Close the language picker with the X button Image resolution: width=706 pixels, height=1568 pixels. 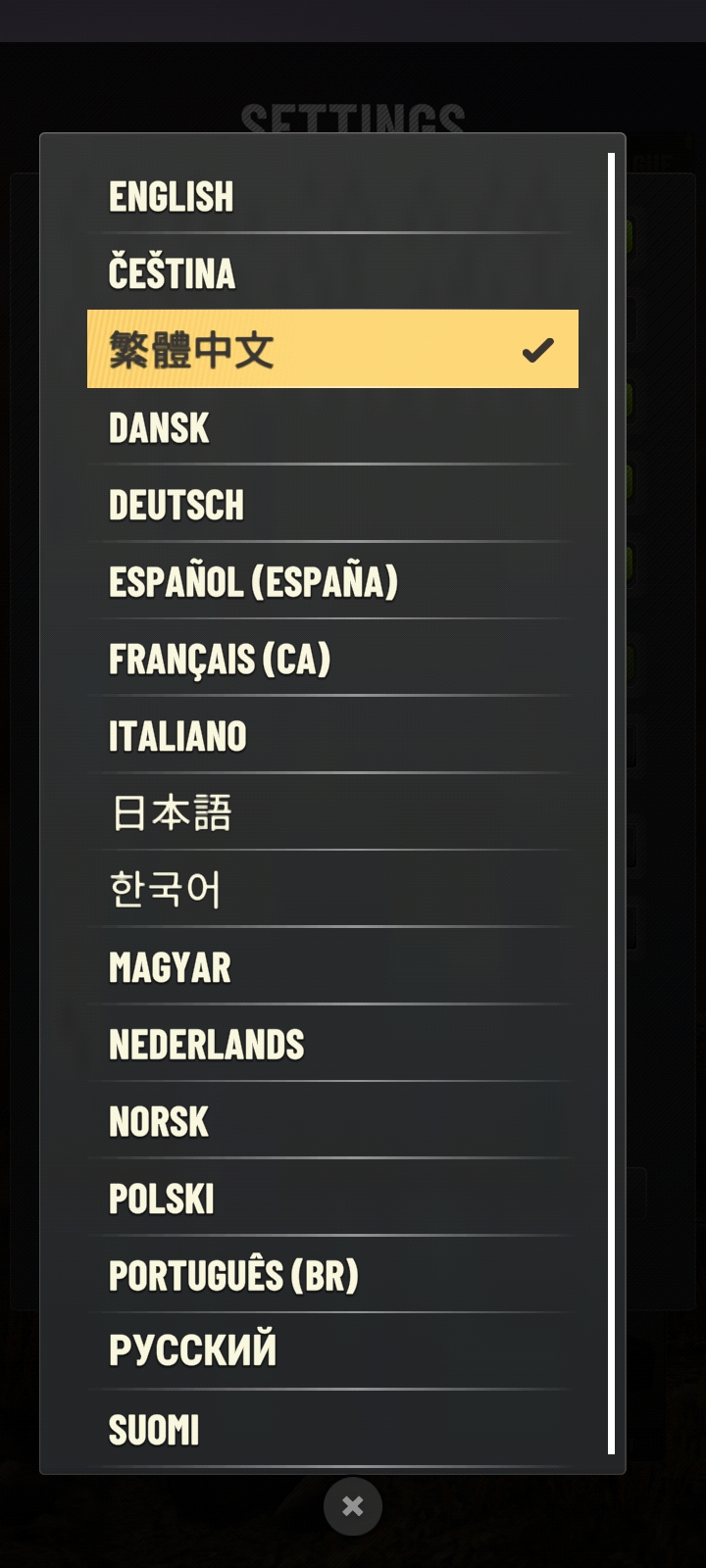click(353, 1506)
